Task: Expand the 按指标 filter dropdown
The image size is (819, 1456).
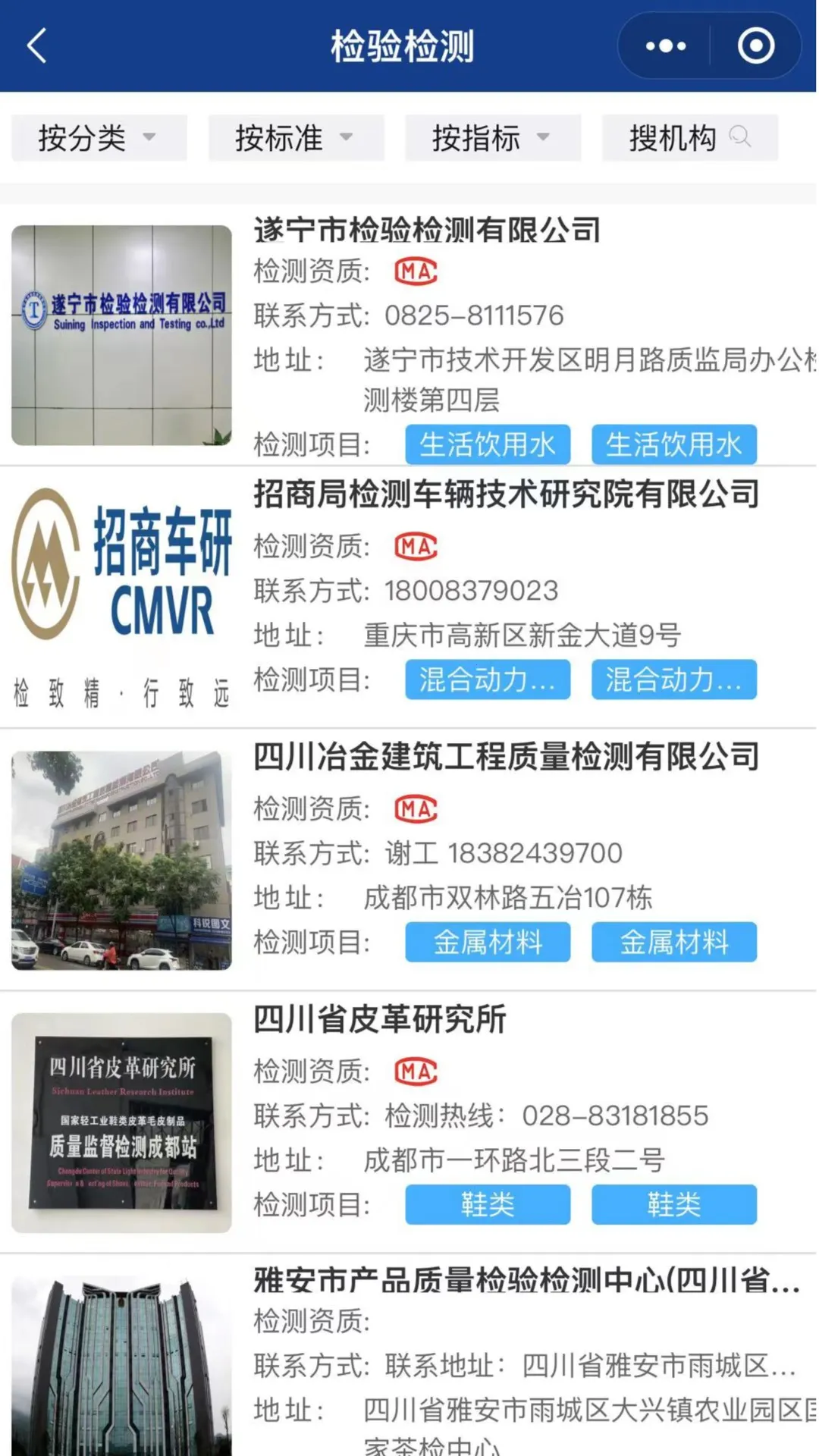Action: [x=492, y=138]
